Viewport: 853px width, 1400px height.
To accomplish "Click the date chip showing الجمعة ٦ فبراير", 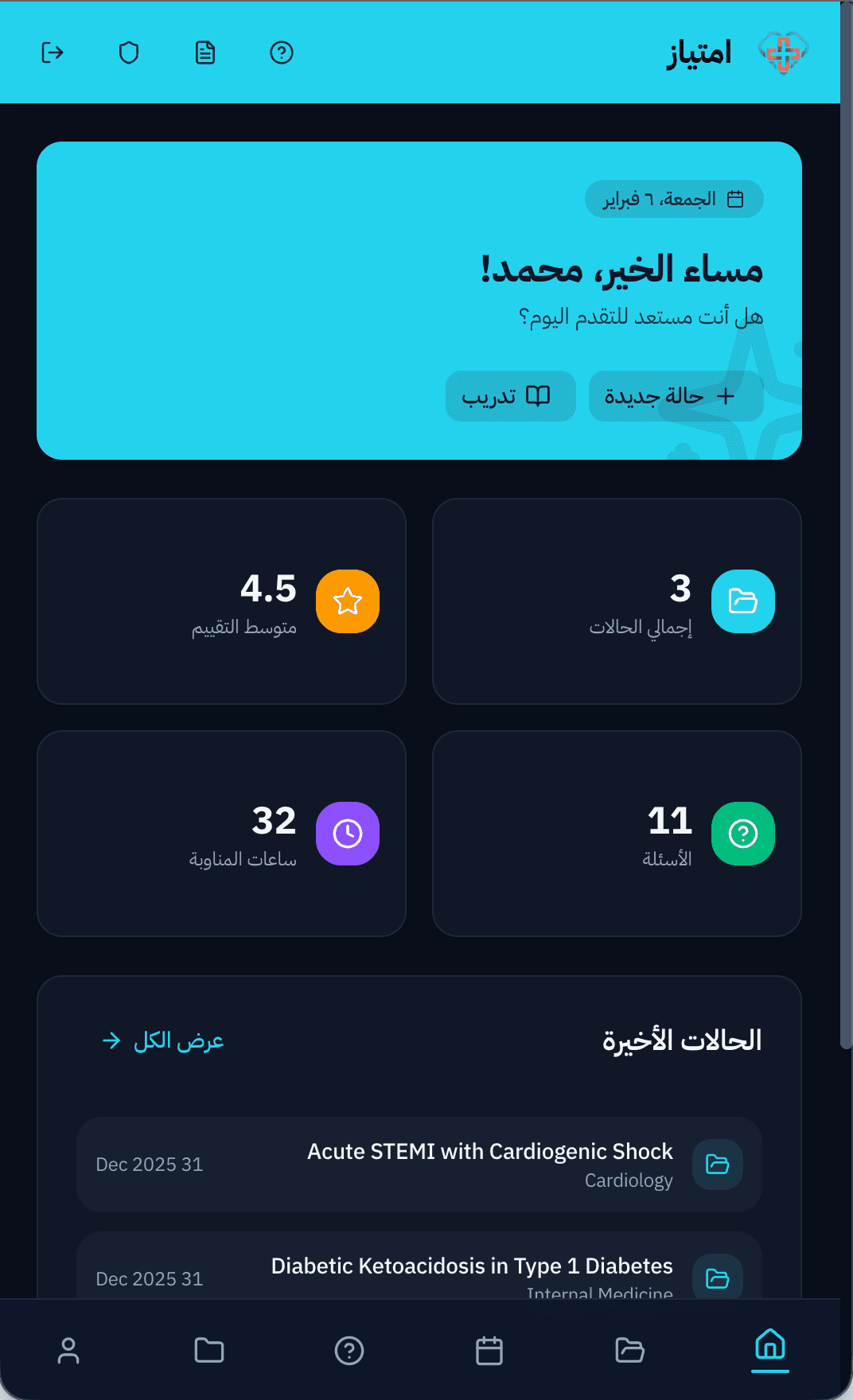I will (673, 199).
